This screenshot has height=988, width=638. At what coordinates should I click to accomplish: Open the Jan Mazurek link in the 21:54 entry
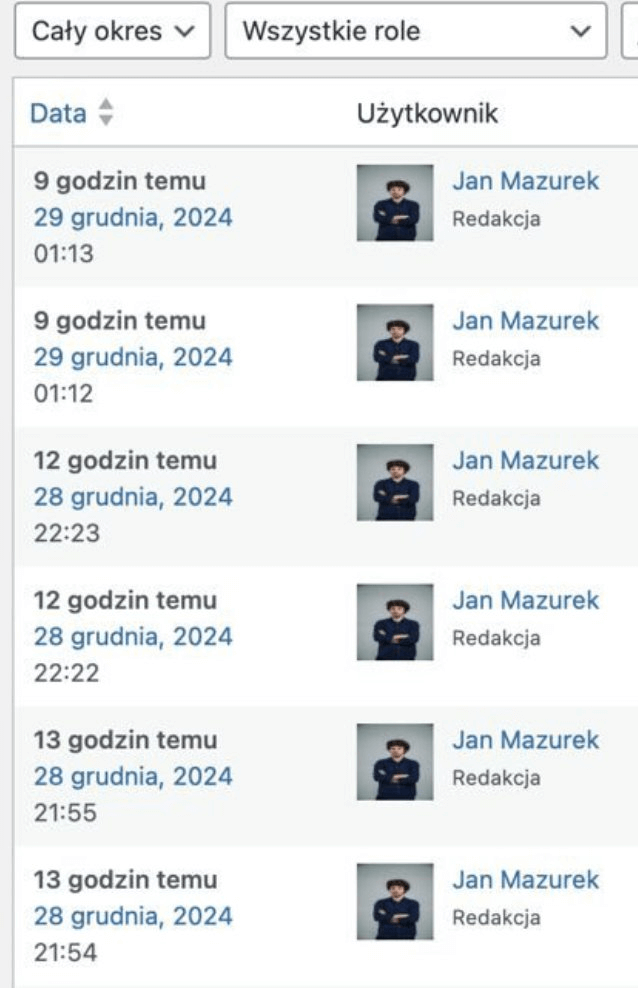click(525, 881)
